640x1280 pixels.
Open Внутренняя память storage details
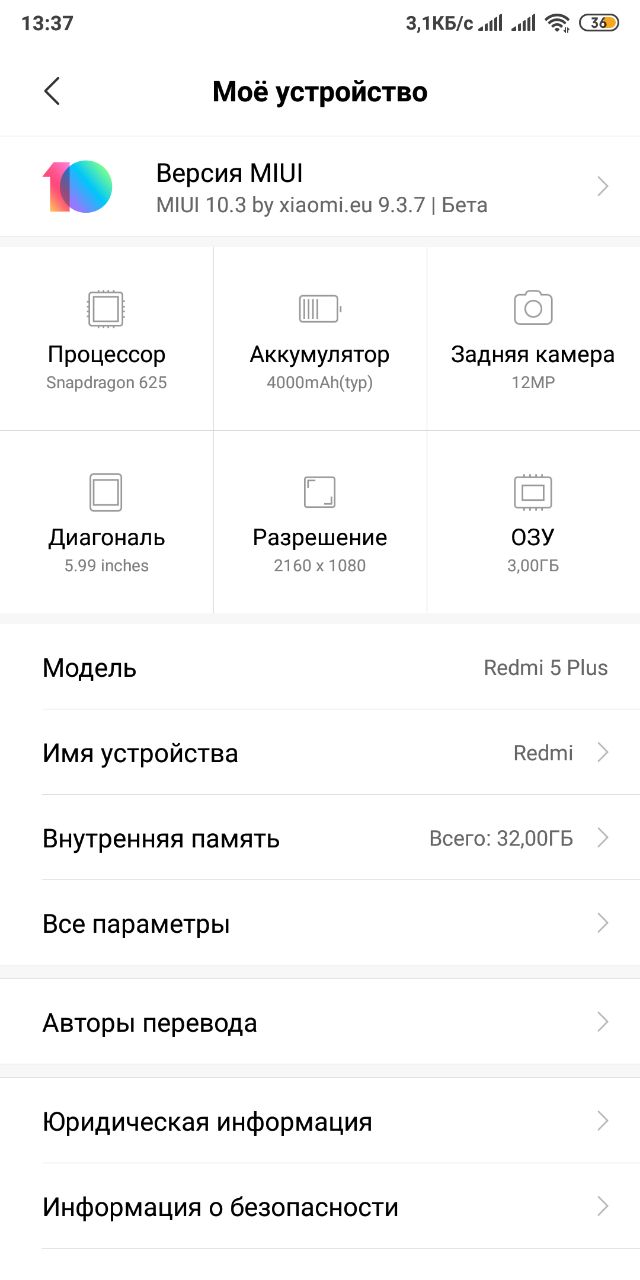320,838
